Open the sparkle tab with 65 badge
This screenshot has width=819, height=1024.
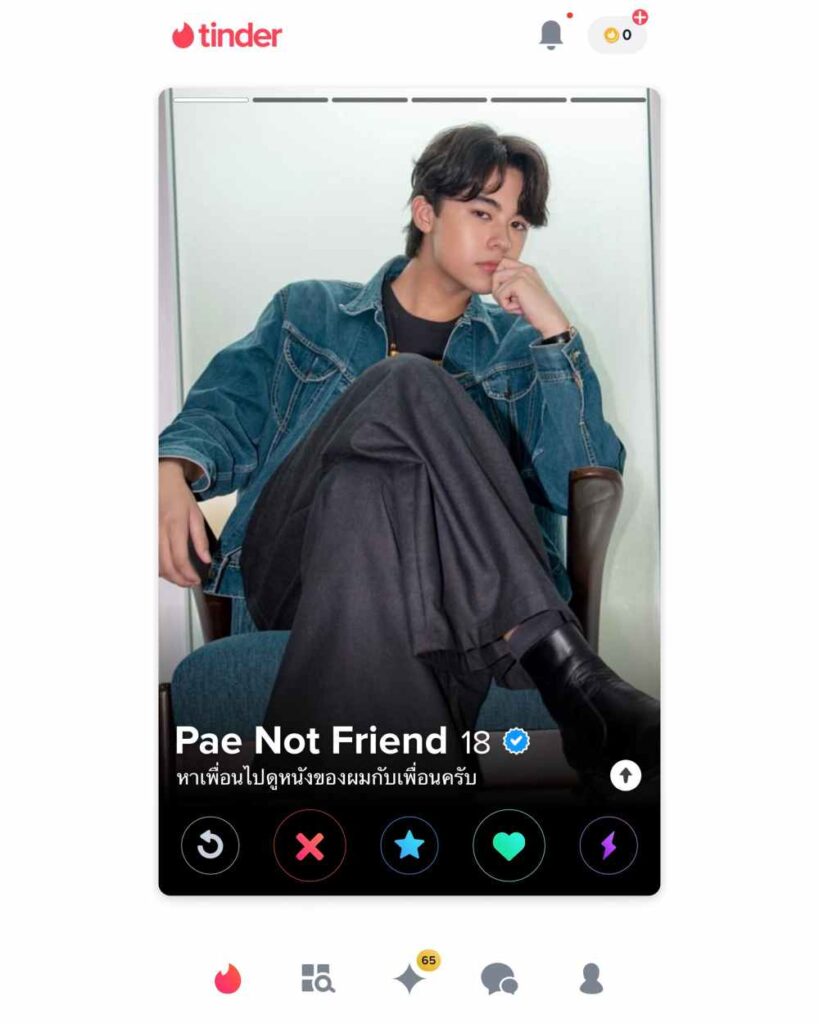(x=410, y=978)
